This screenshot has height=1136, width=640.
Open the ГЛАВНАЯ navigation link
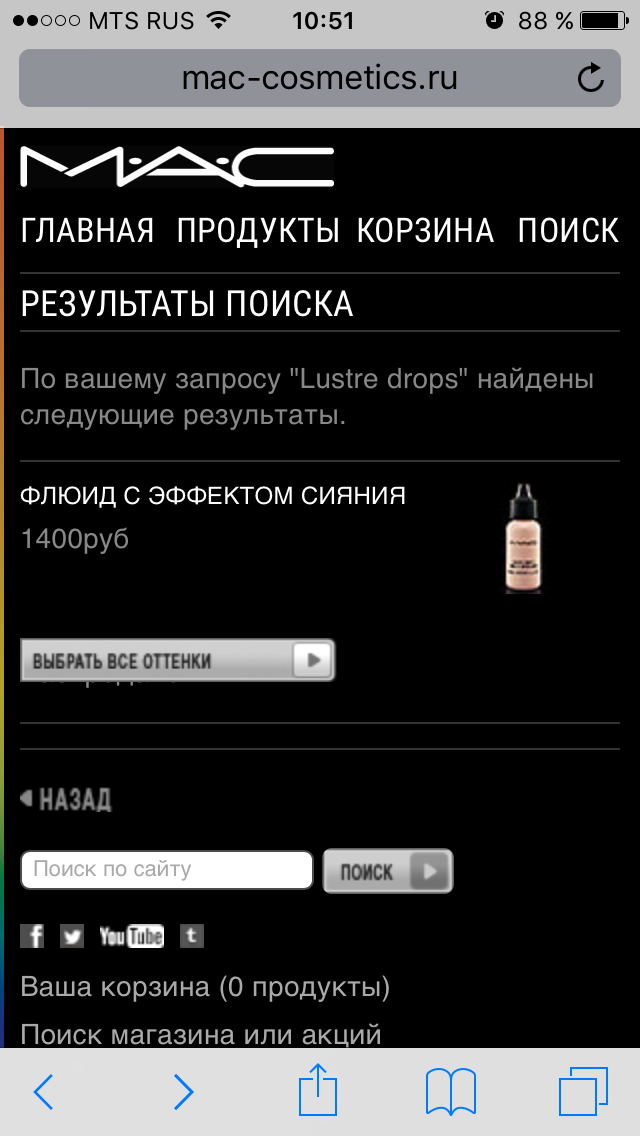coord(88,230)
